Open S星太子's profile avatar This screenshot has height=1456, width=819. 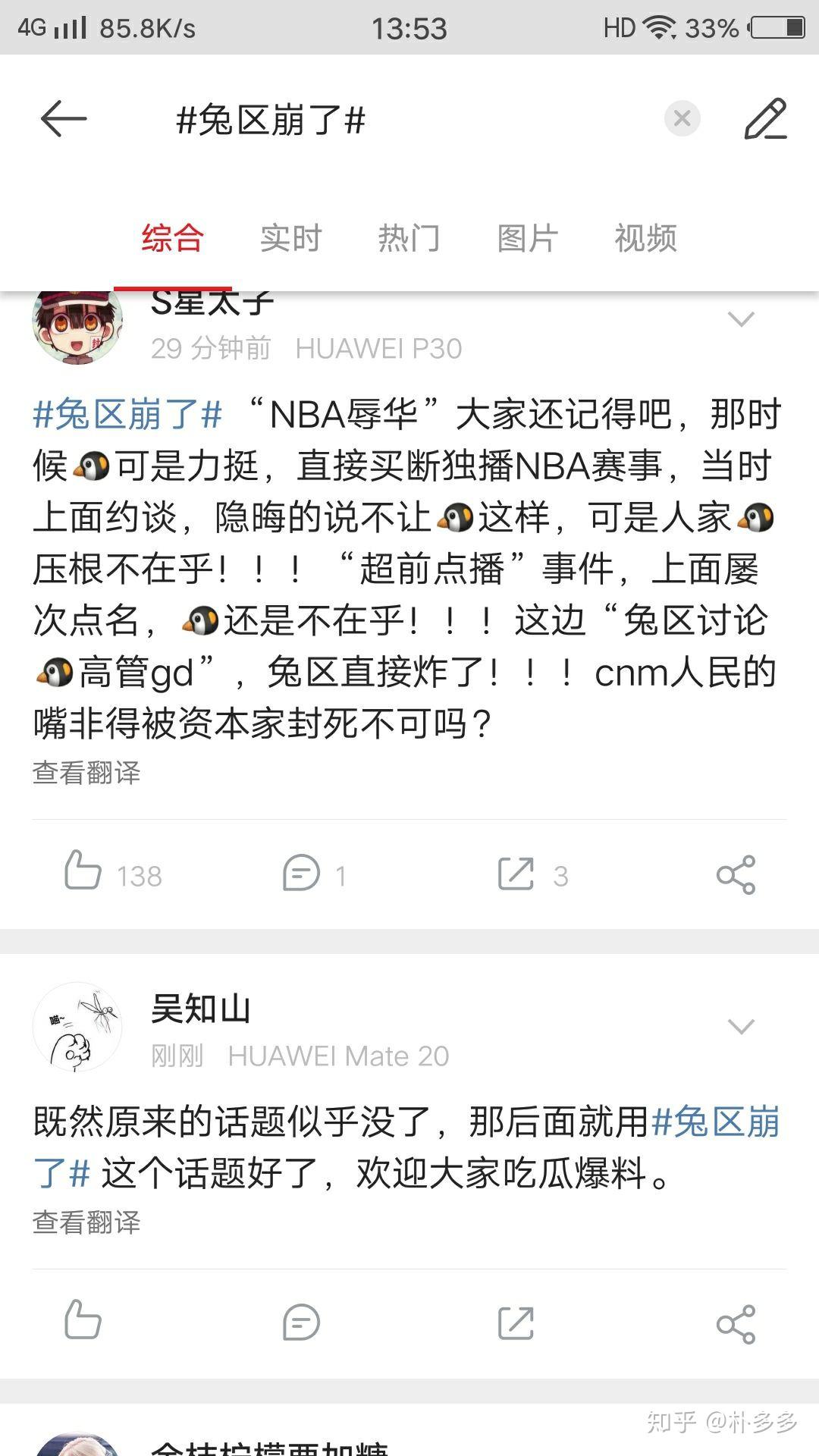click(77, 328)
